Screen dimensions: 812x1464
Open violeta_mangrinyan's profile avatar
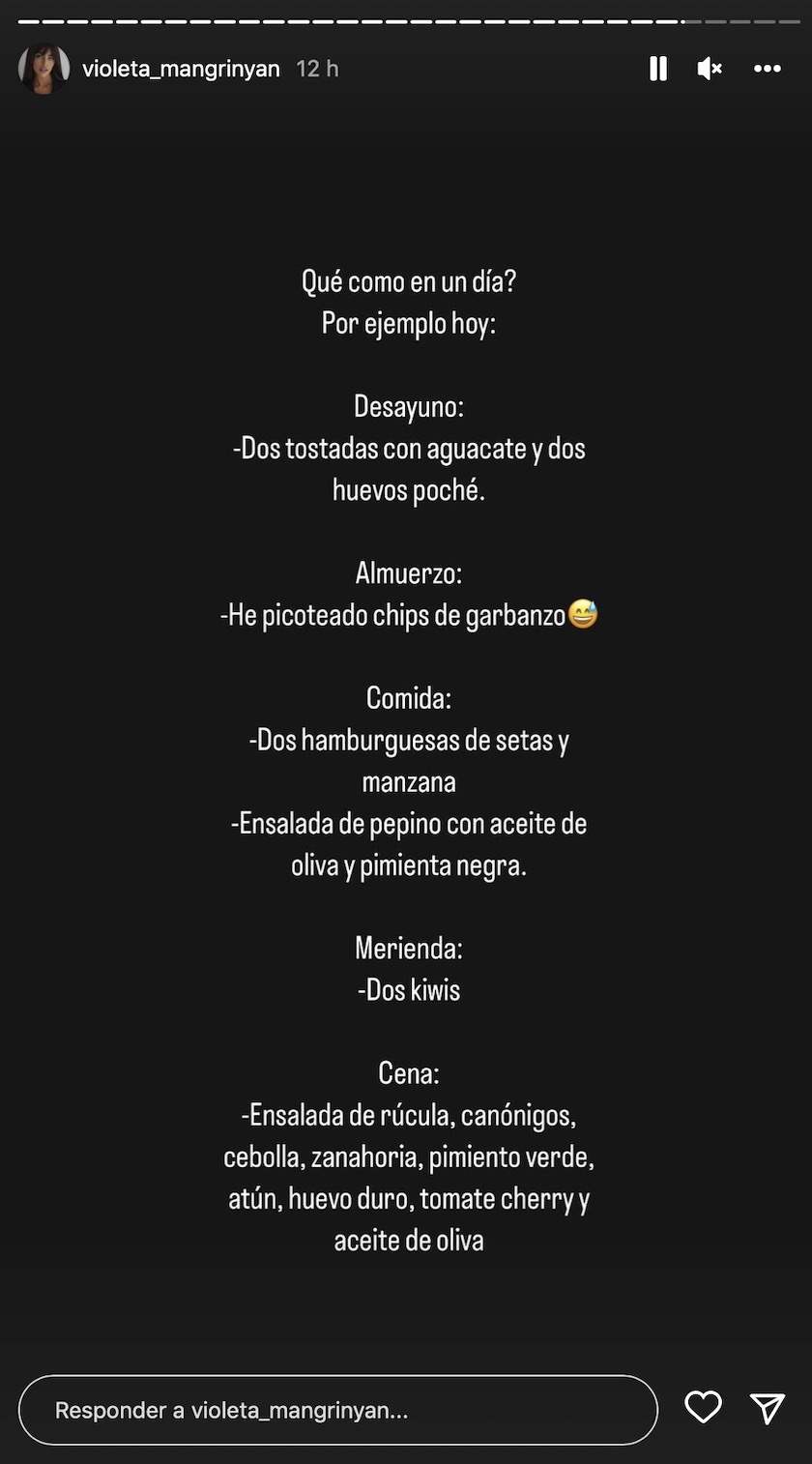click(43, 69)
